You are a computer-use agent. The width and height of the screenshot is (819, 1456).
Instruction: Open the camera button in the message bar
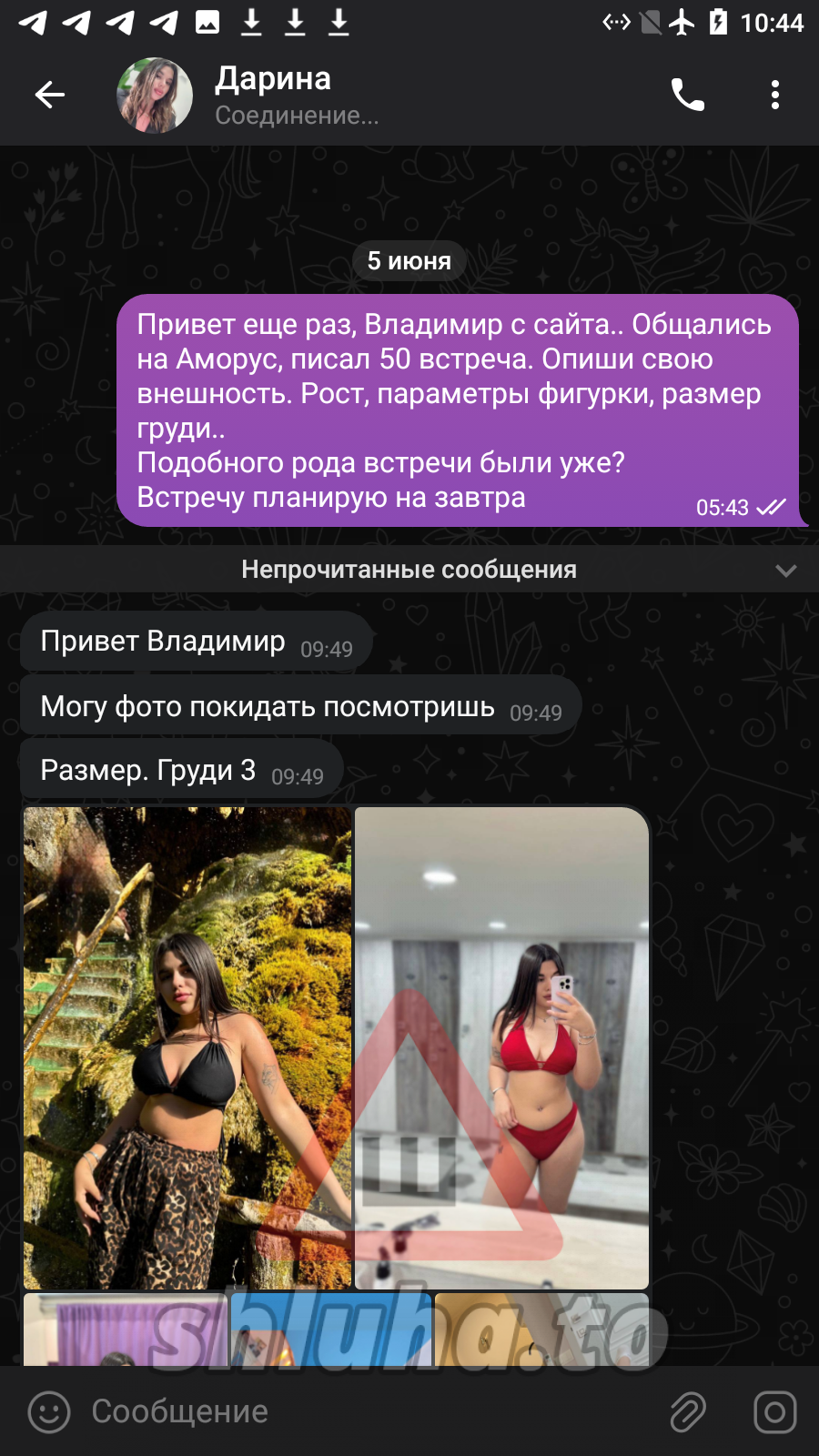(775, 1412)
